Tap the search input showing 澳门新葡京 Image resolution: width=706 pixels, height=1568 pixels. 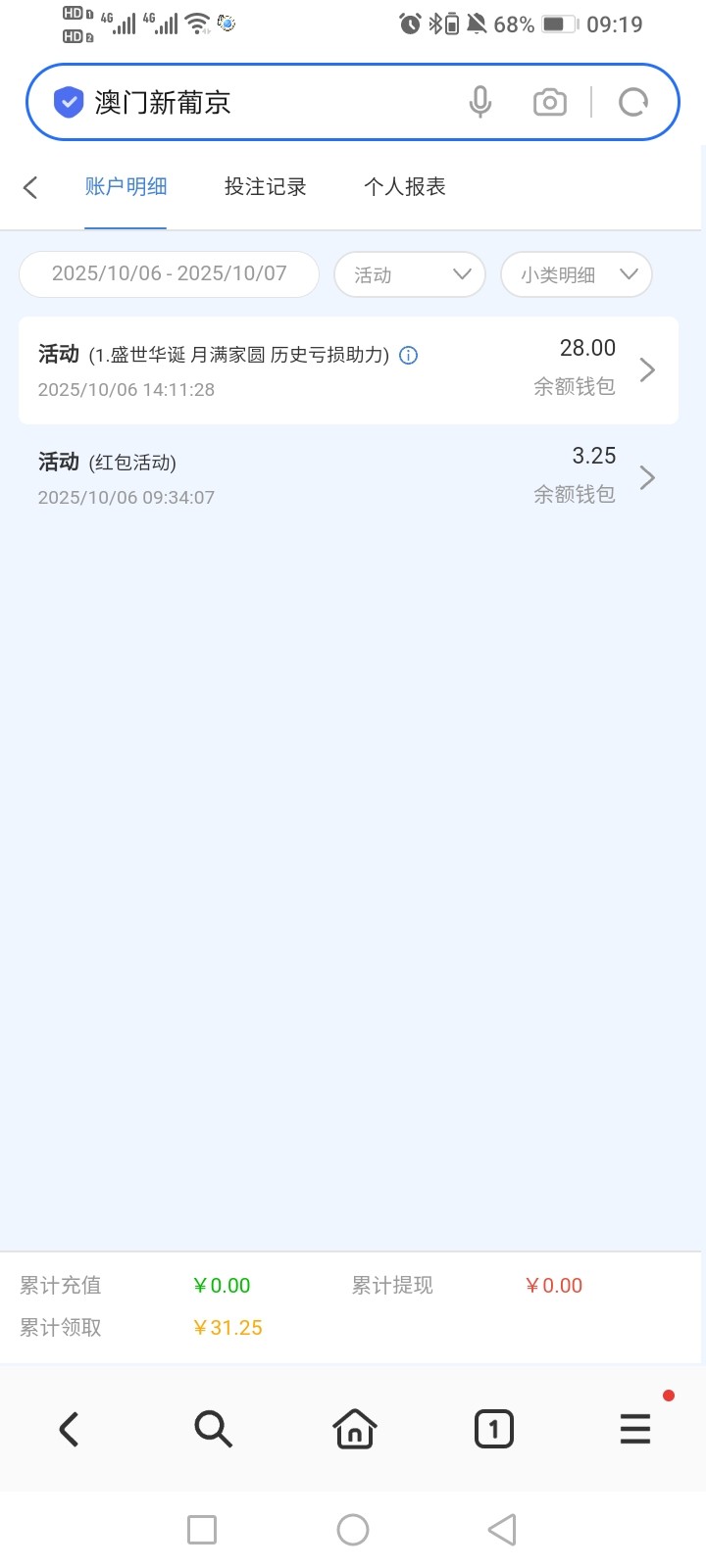pos(245,101)
